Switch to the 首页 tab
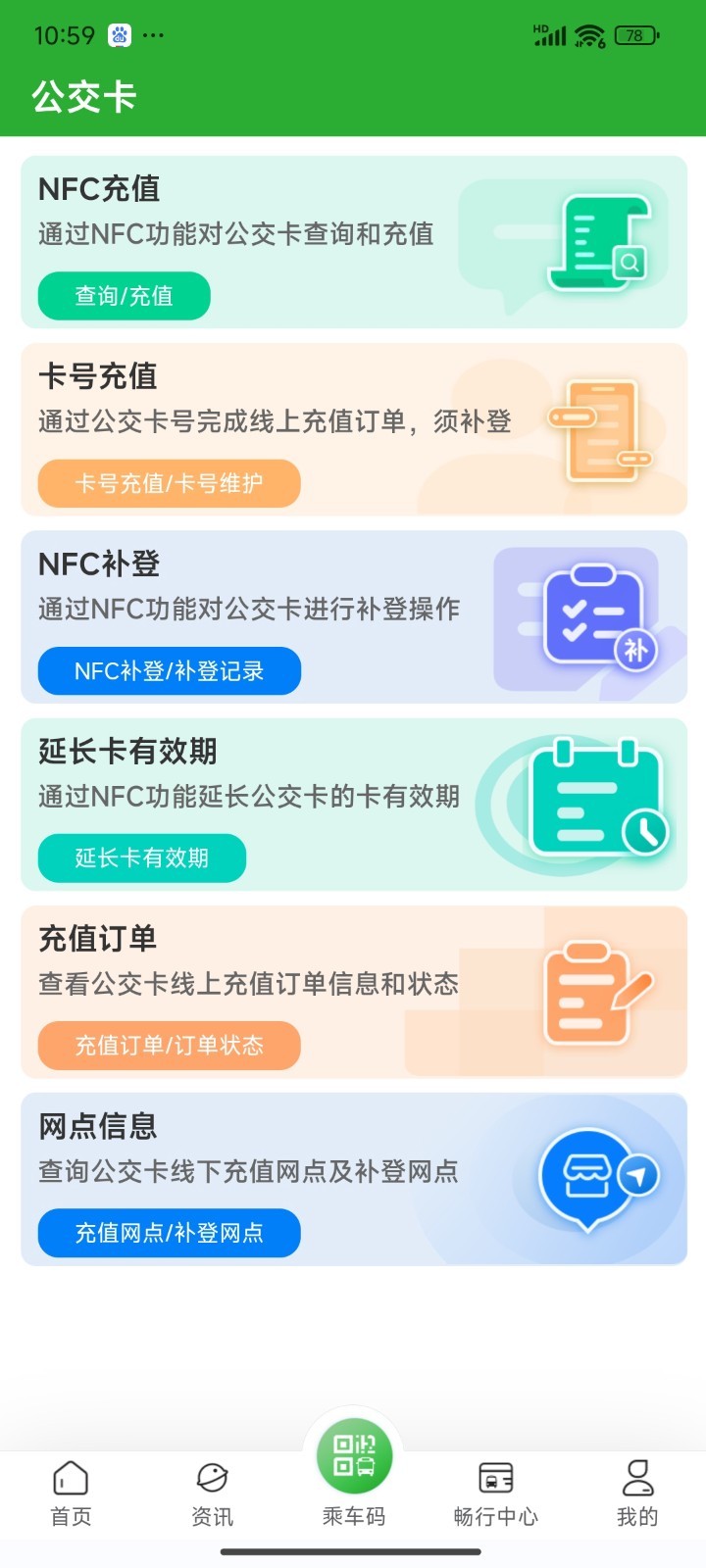706x1568 pixels. 71,1494
